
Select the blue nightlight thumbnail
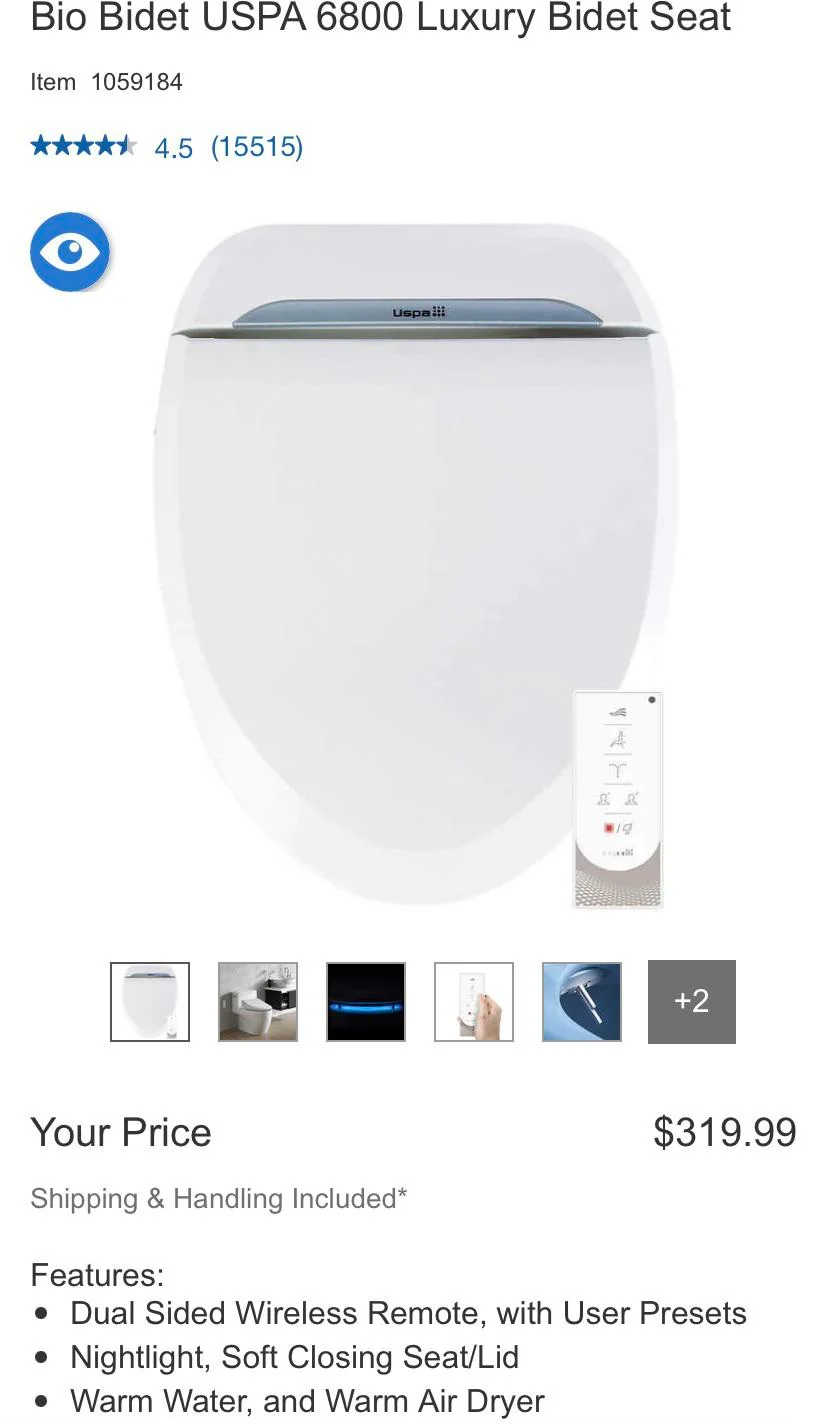point(366,1002)
